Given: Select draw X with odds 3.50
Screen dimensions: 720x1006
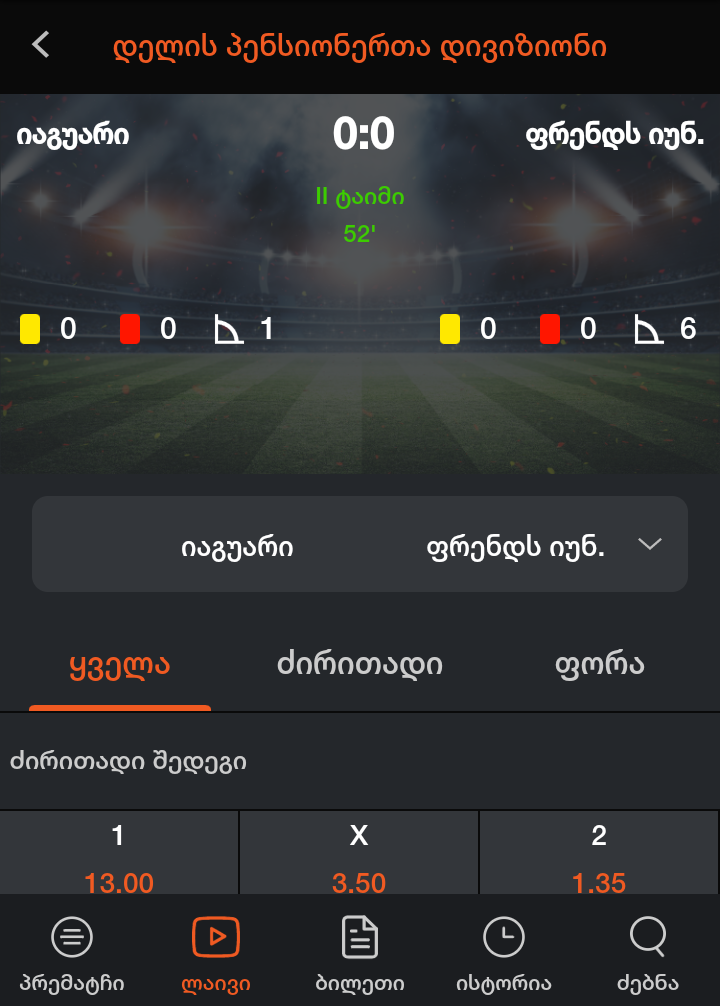Looking at the screenshot, I should point(359,858).
